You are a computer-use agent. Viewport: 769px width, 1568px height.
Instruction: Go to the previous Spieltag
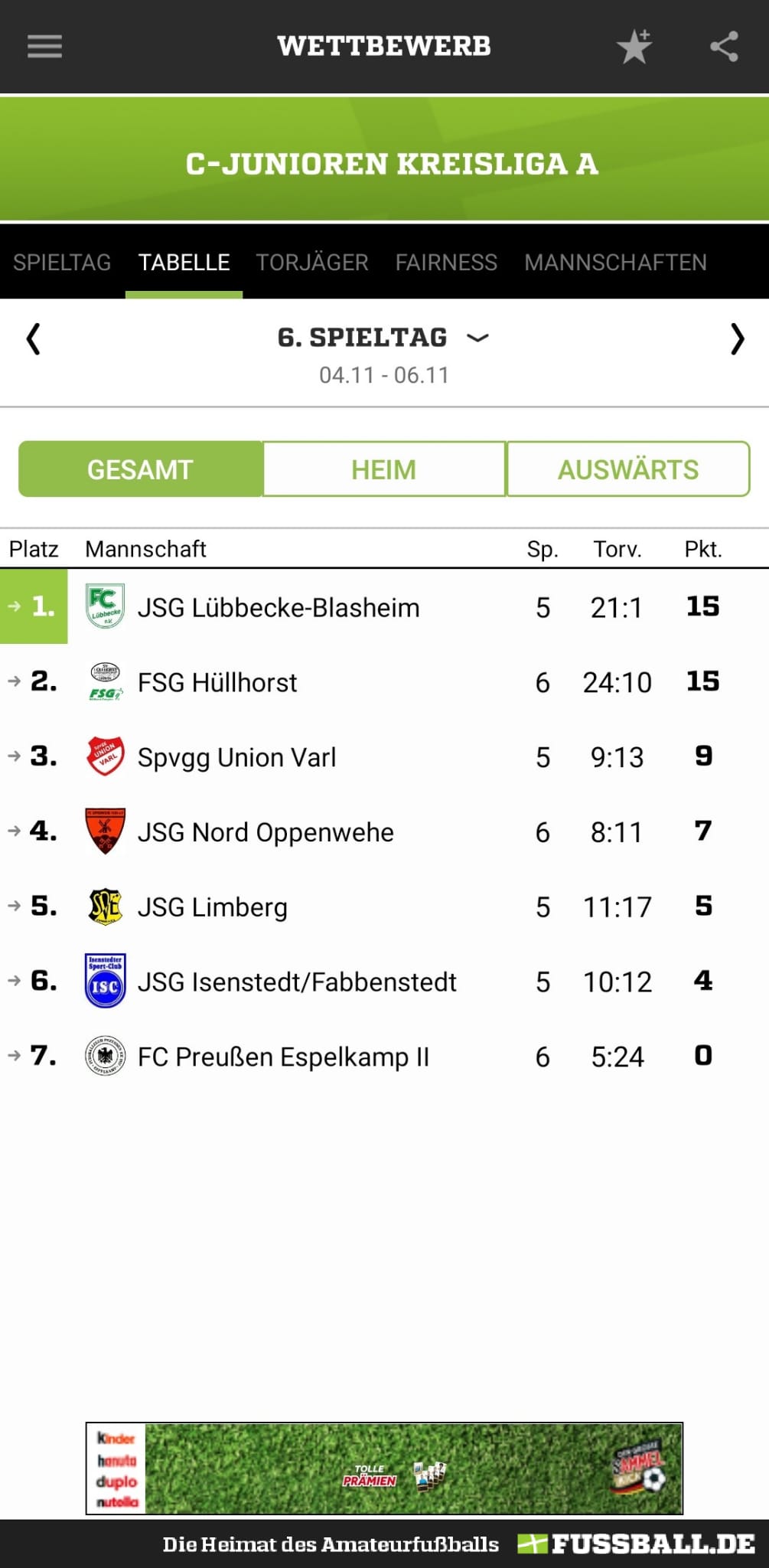33,338
